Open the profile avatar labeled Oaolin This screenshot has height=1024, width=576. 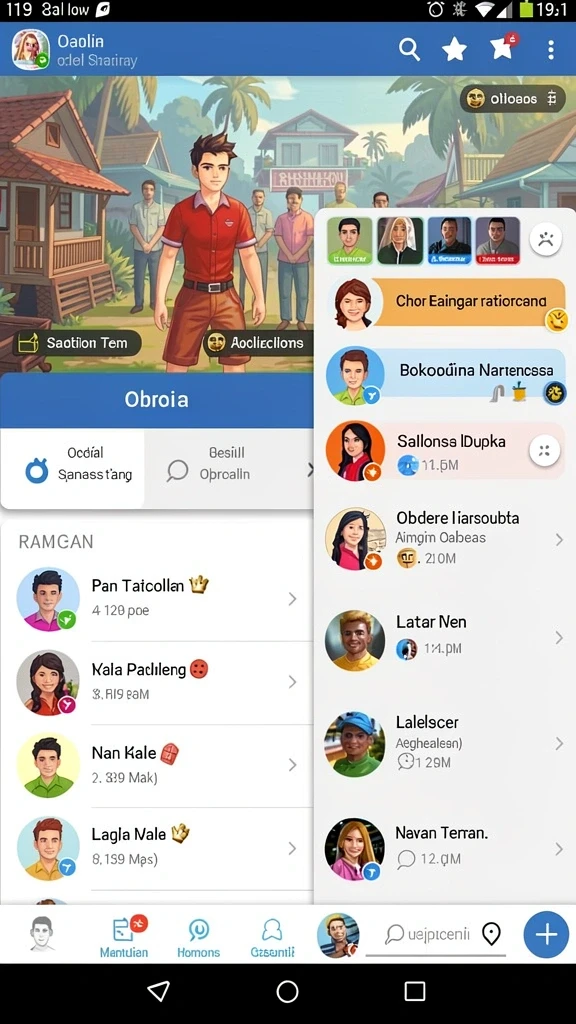30,50
